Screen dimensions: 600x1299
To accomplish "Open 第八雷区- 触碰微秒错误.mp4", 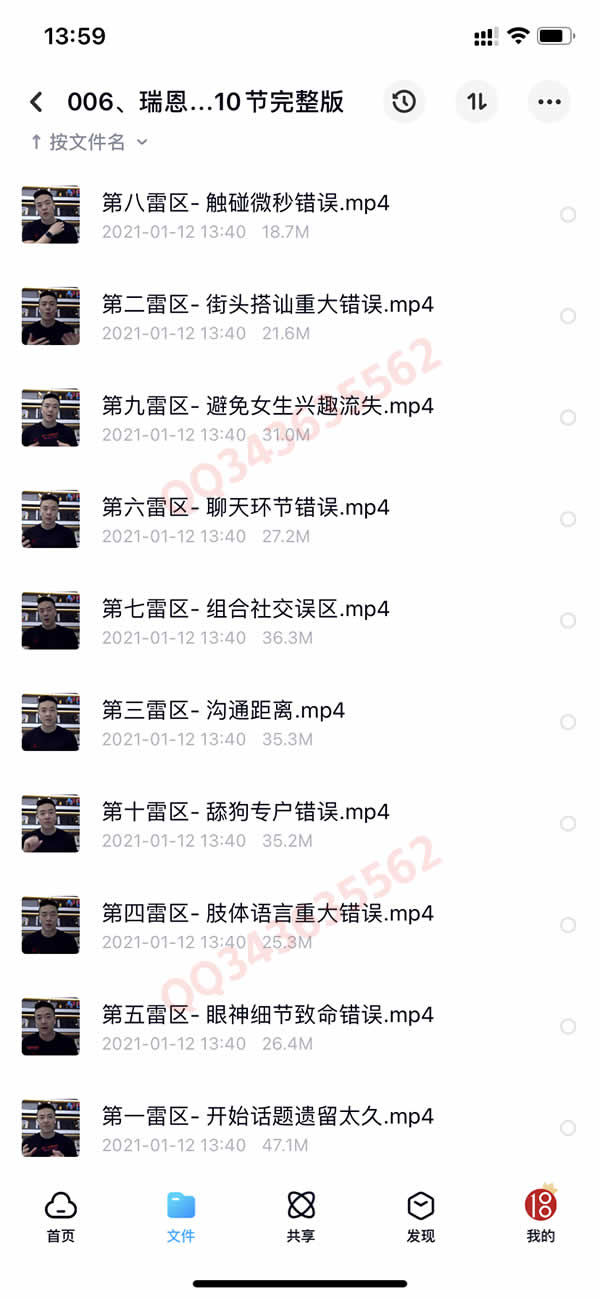I will coord(245,204).
